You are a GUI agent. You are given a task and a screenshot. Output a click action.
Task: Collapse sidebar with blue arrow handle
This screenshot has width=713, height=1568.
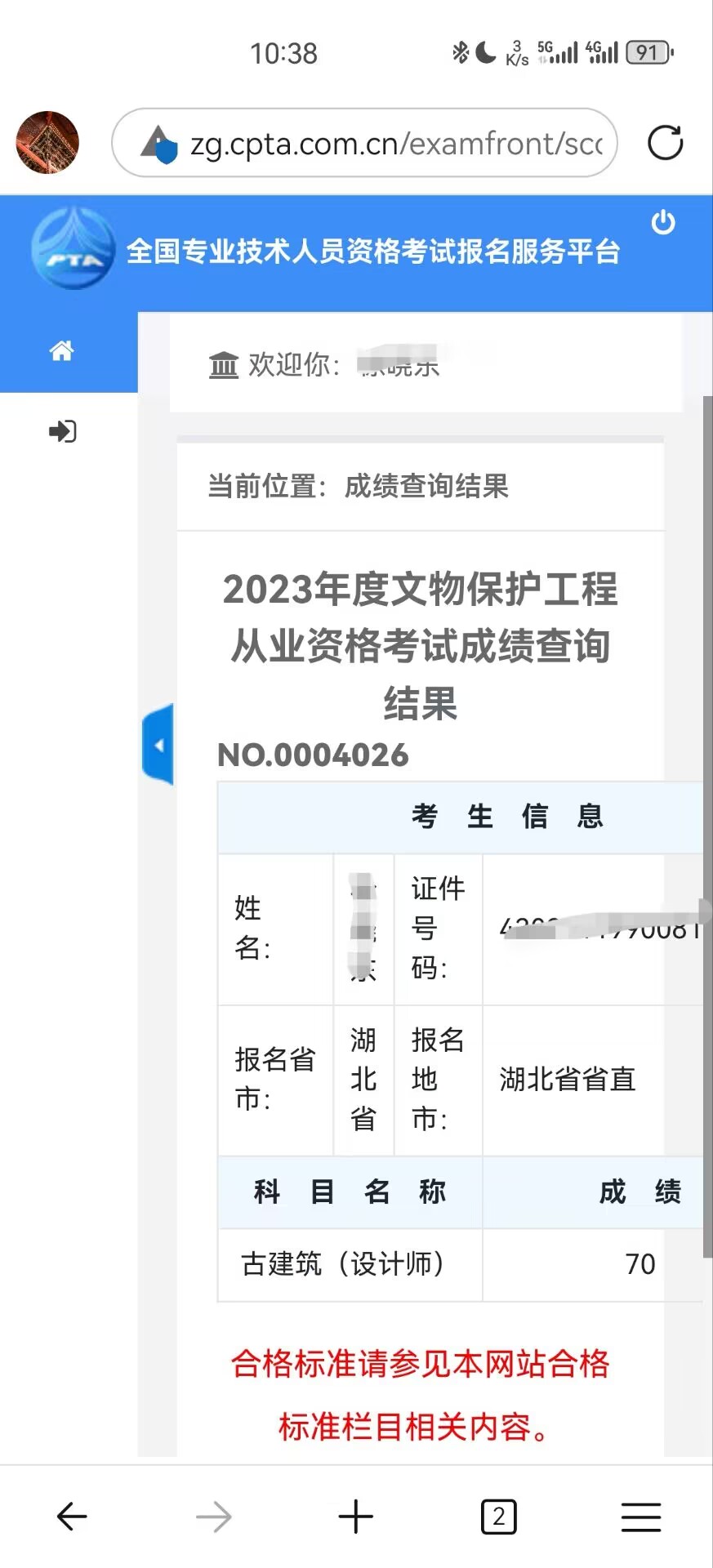click(x=158, y=745)
